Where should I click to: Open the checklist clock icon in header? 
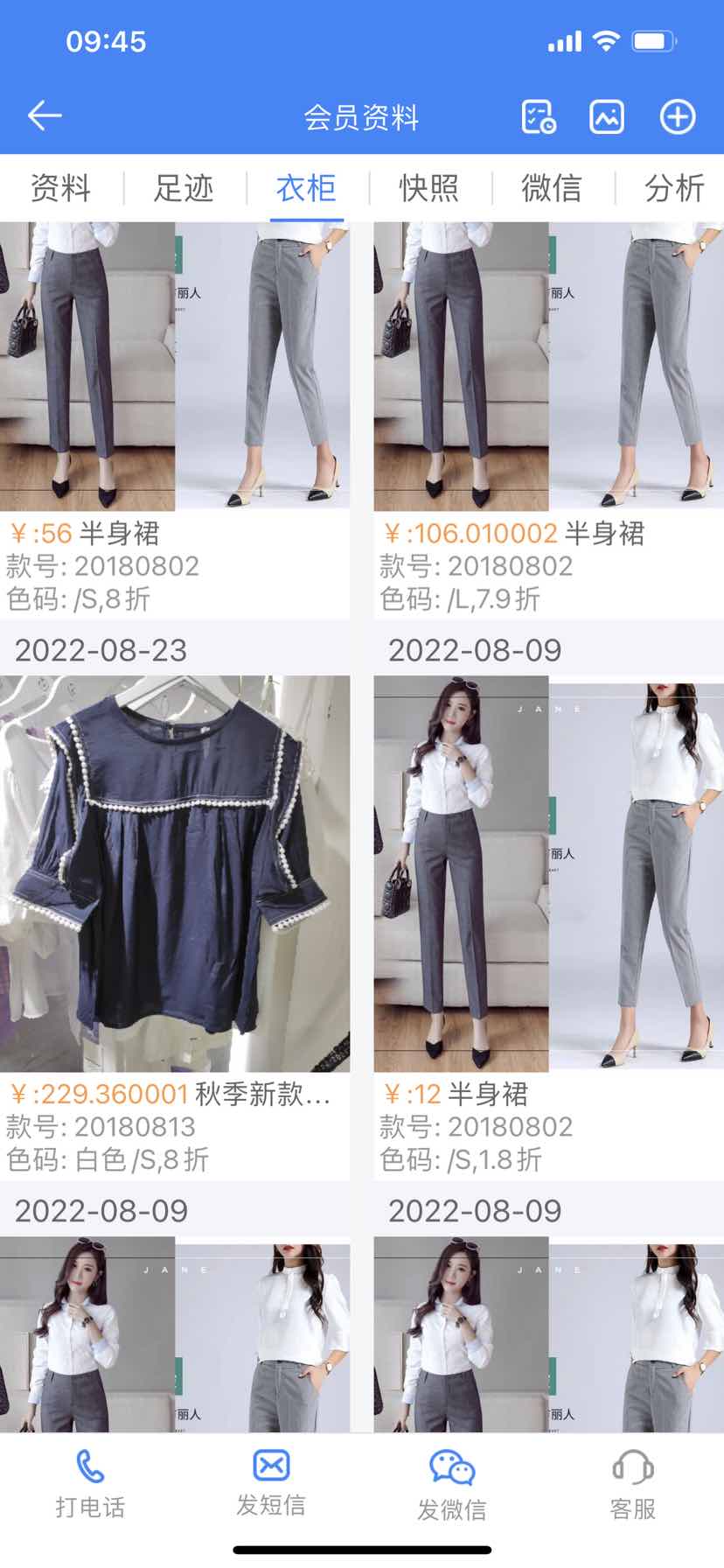[x=538, y=116]
